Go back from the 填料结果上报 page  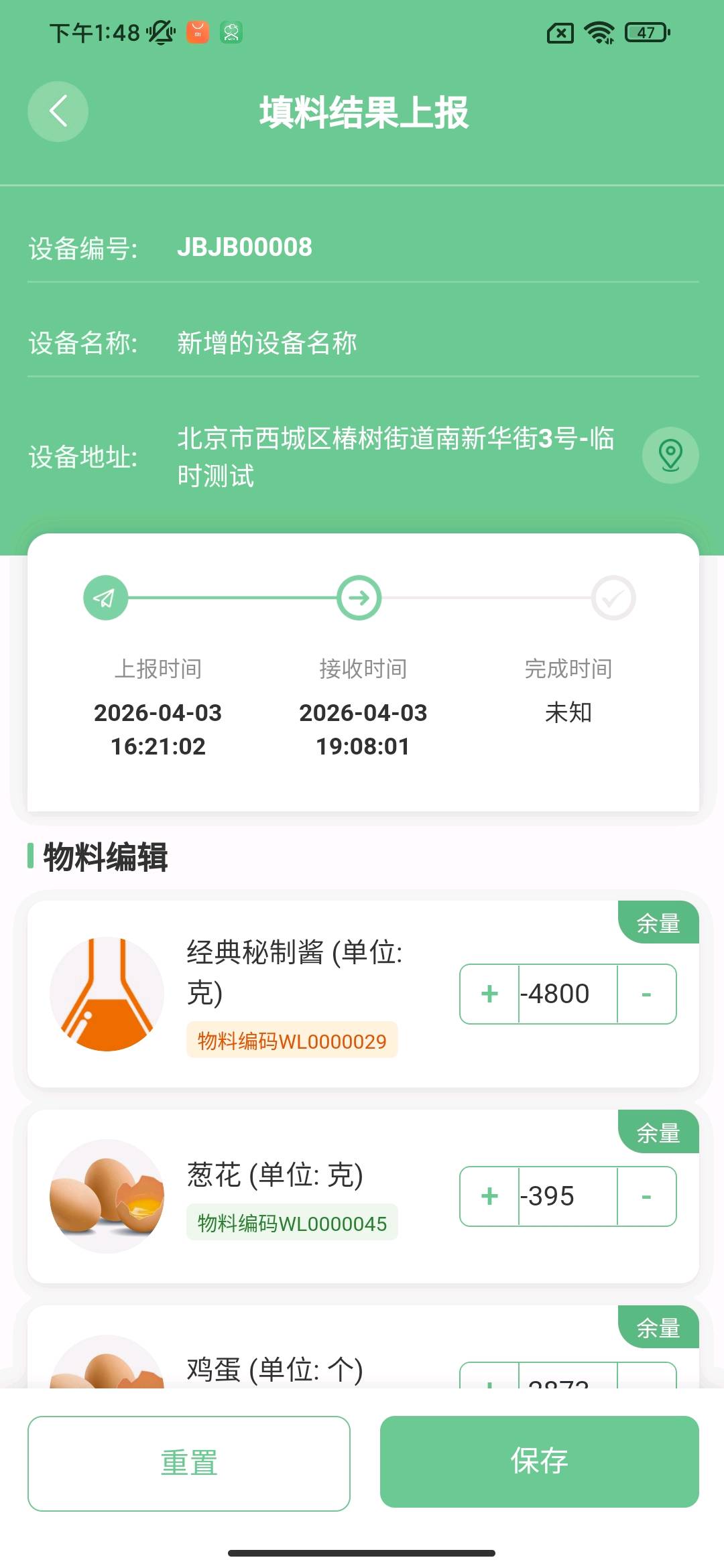pyautogui.click(x=58, y=111)
